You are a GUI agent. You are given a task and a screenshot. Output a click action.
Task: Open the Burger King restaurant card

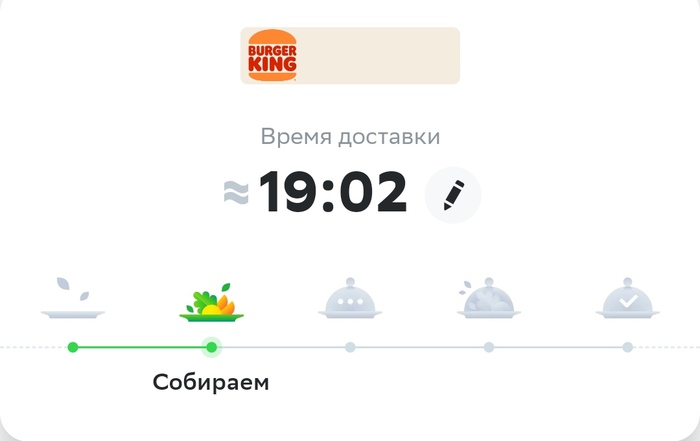coord(349,56)
